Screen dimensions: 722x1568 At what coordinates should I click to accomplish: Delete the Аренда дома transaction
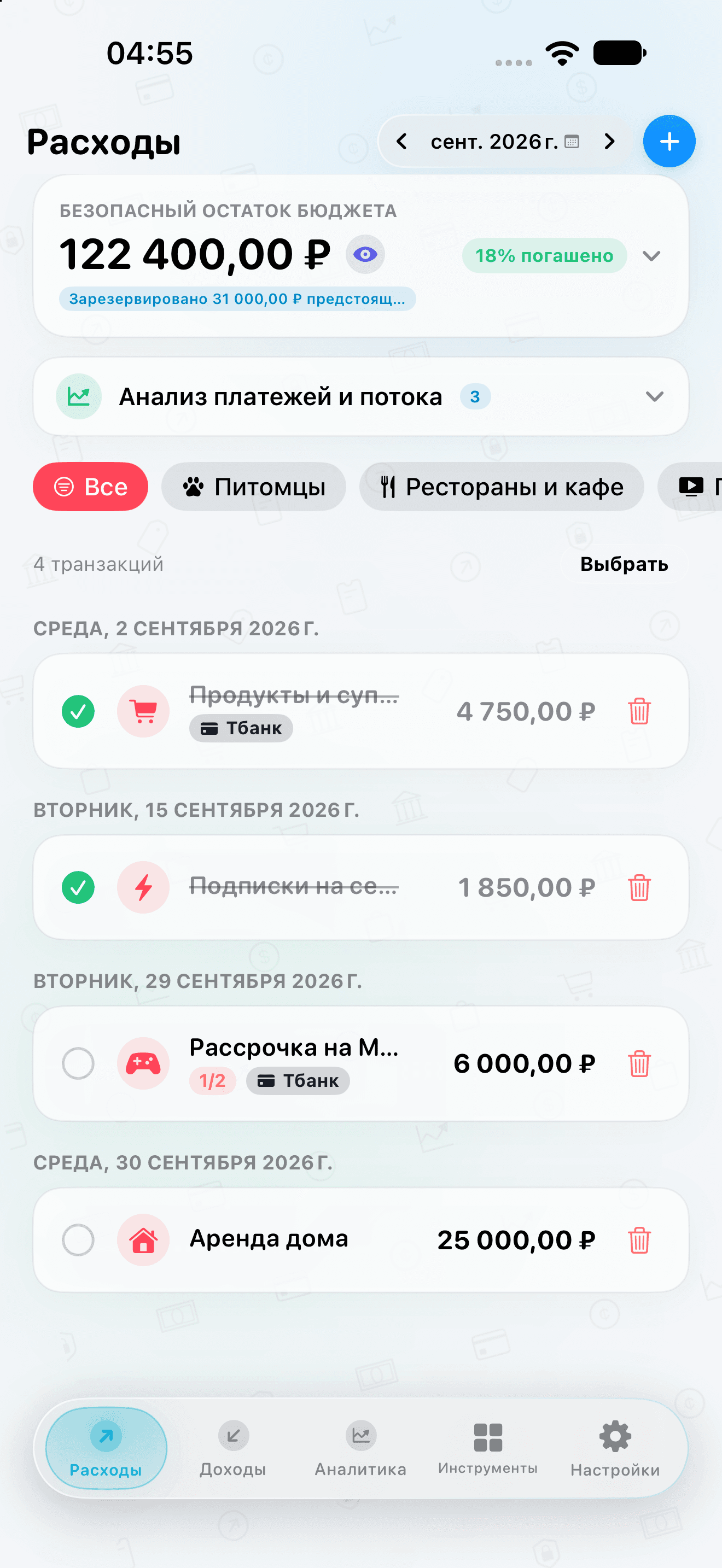[x=639, y=1240]
